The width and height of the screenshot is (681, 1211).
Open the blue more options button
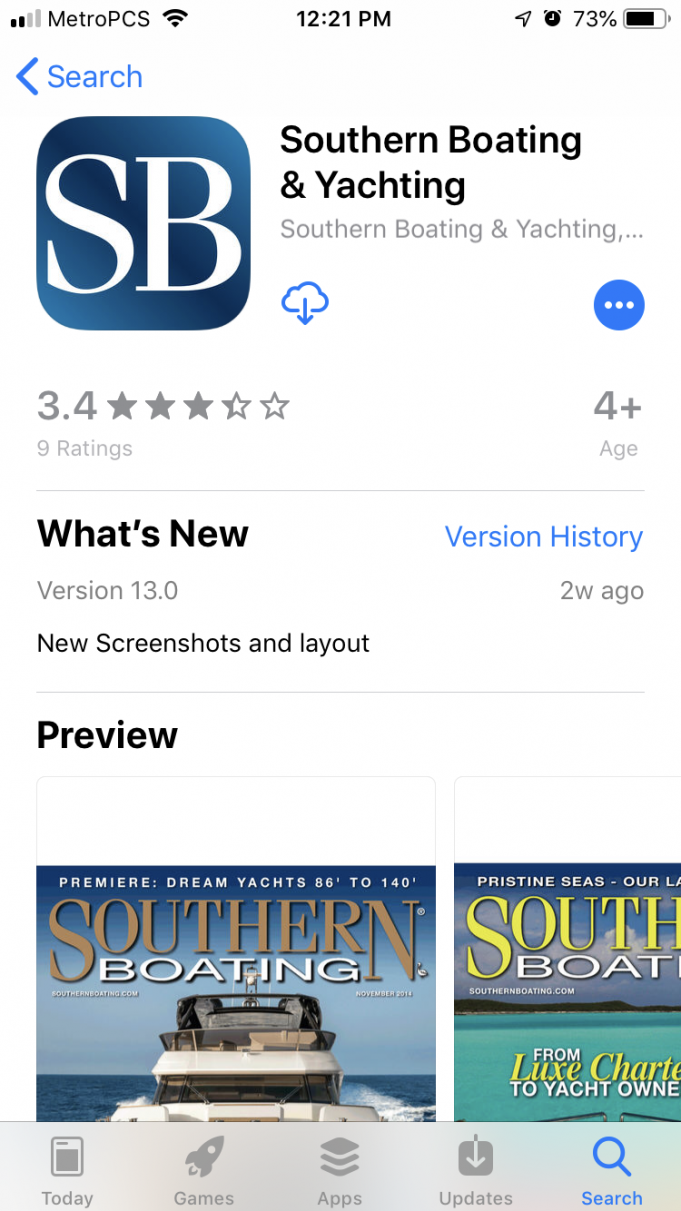pyautogui.click(x=619, y=305)
